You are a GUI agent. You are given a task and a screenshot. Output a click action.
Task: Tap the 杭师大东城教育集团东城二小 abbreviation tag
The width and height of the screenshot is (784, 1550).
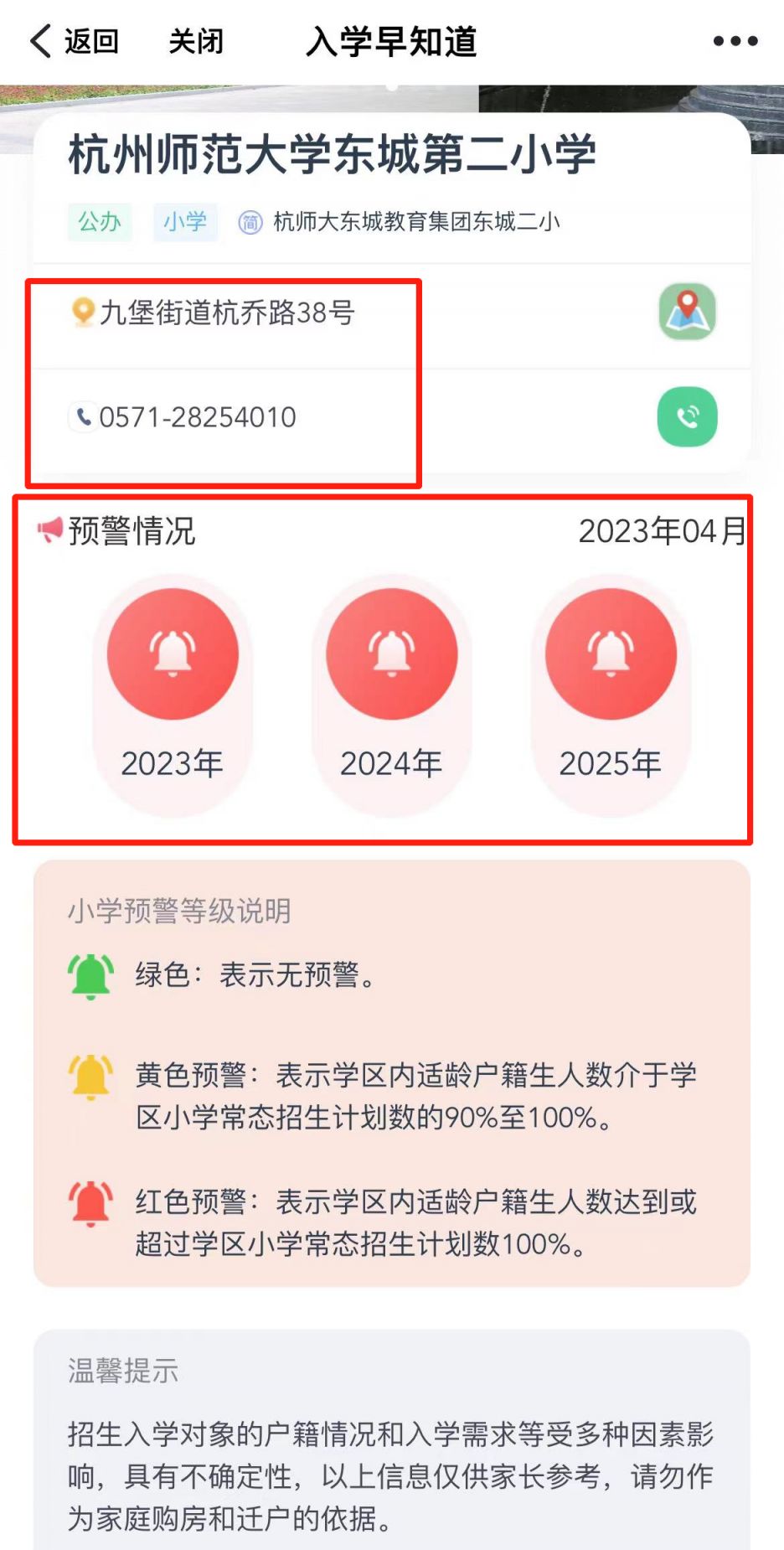click(400, 222)
